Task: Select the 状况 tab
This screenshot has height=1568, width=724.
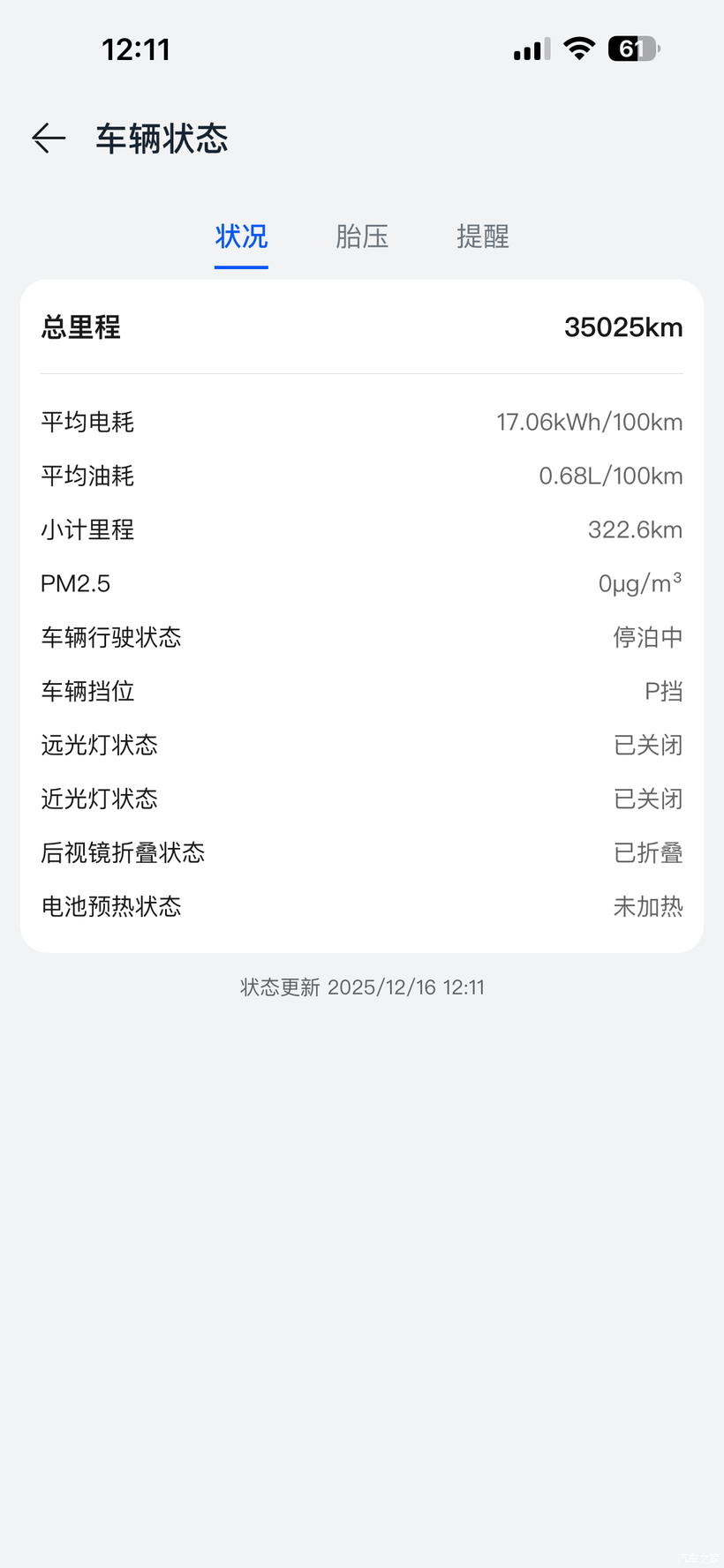Action: click(241, 236)
